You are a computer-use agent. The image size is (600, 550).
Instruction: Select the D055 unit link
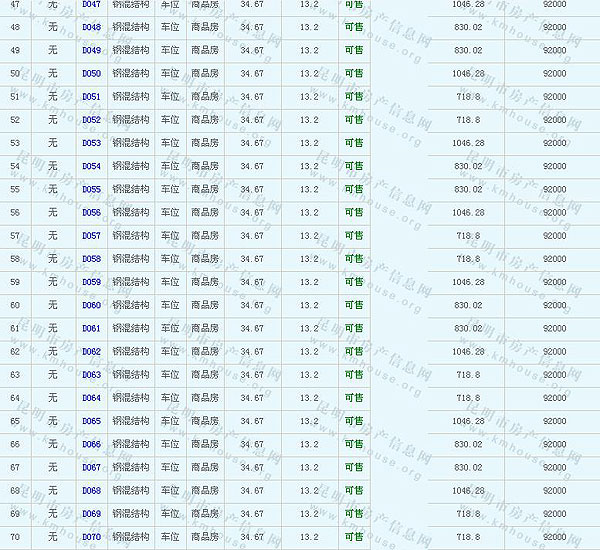(91, 189)
